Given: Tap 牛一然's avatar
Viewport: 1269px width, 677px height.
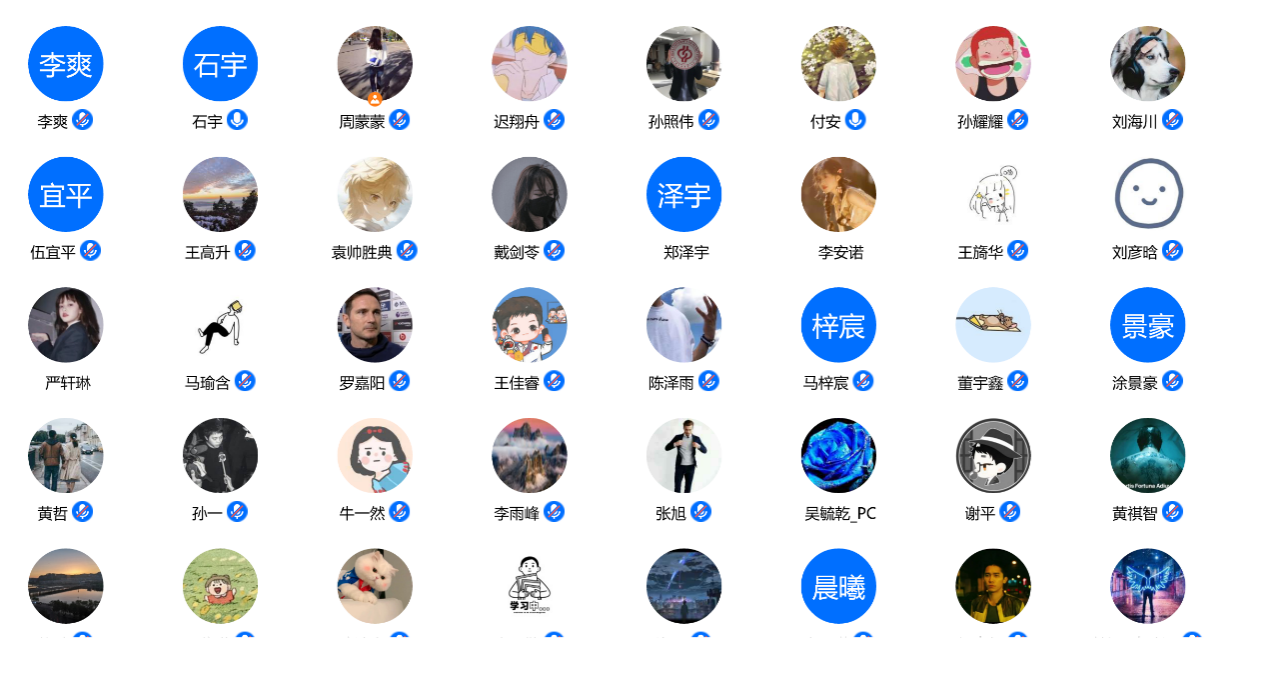Looking at the screenshot, I should coord(375,455).
